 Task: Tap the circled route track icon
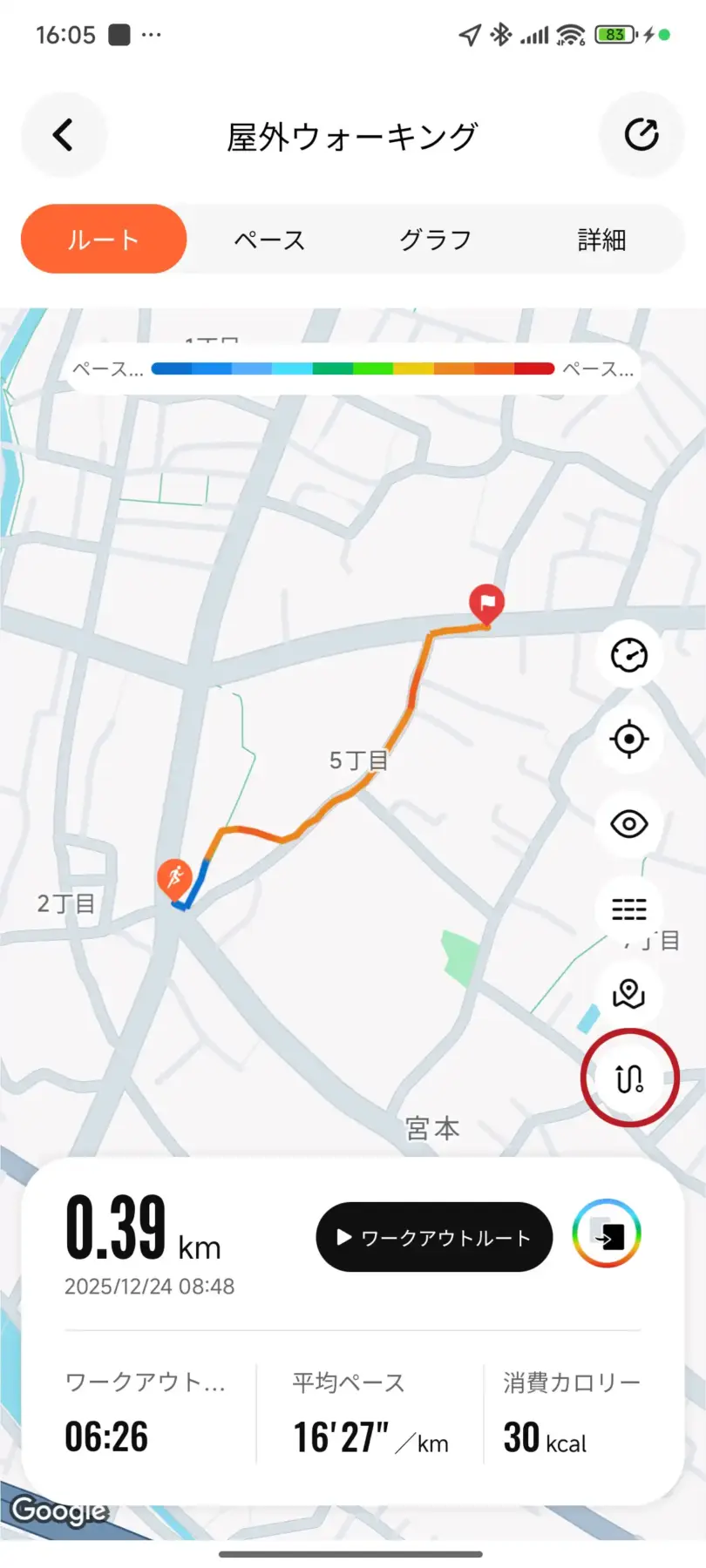pos(629,1078)
